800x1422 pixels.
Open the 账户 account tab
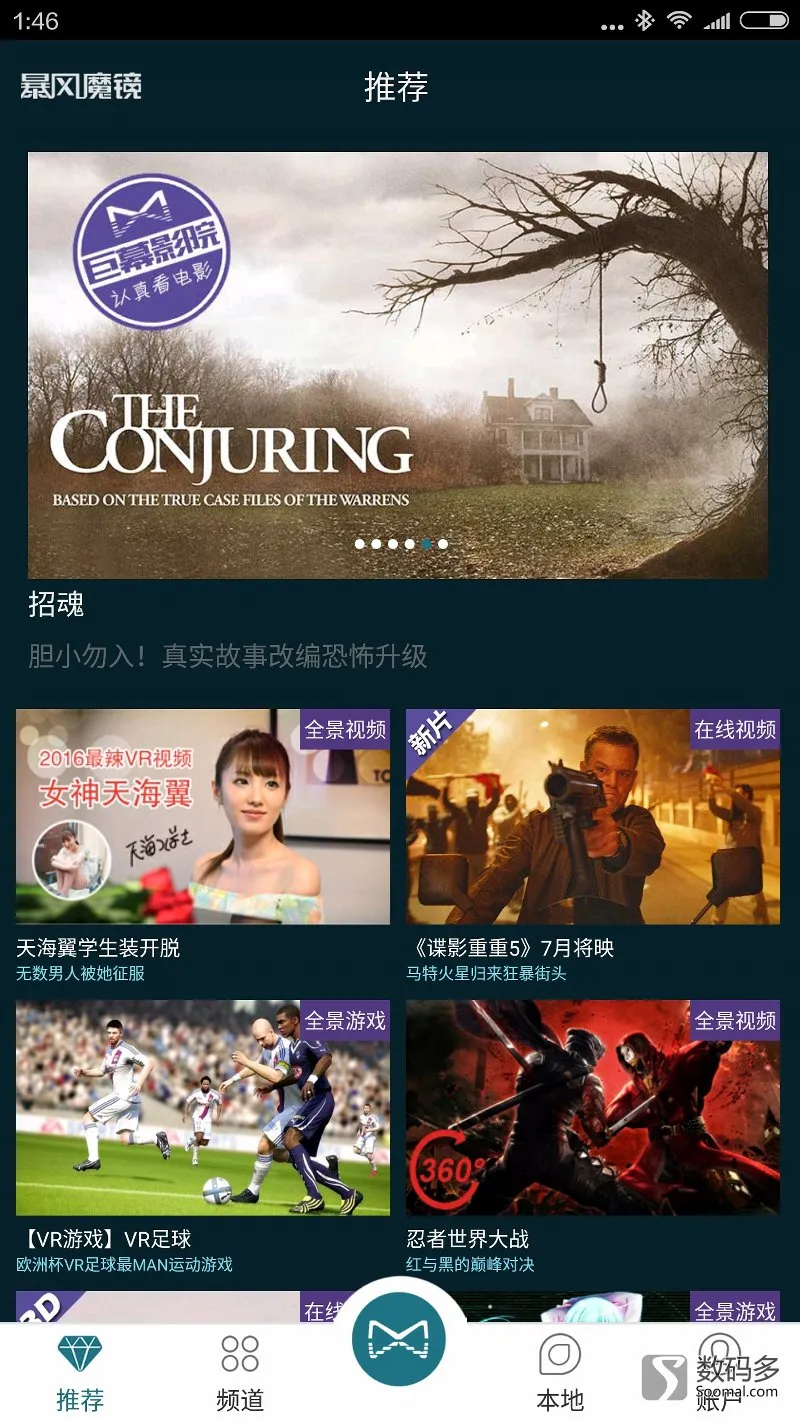[718, 1372]
